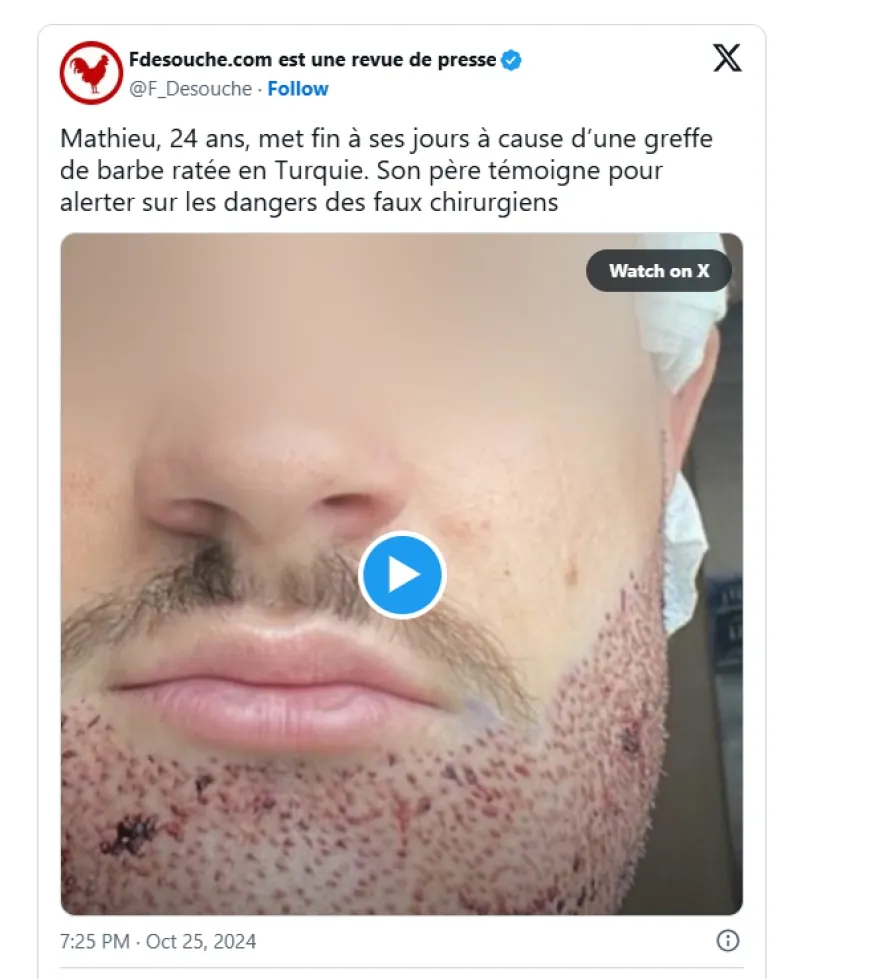Screen dimensions: 870x979
Task: Open the tweet info icon
Action: tap(728, 941)
